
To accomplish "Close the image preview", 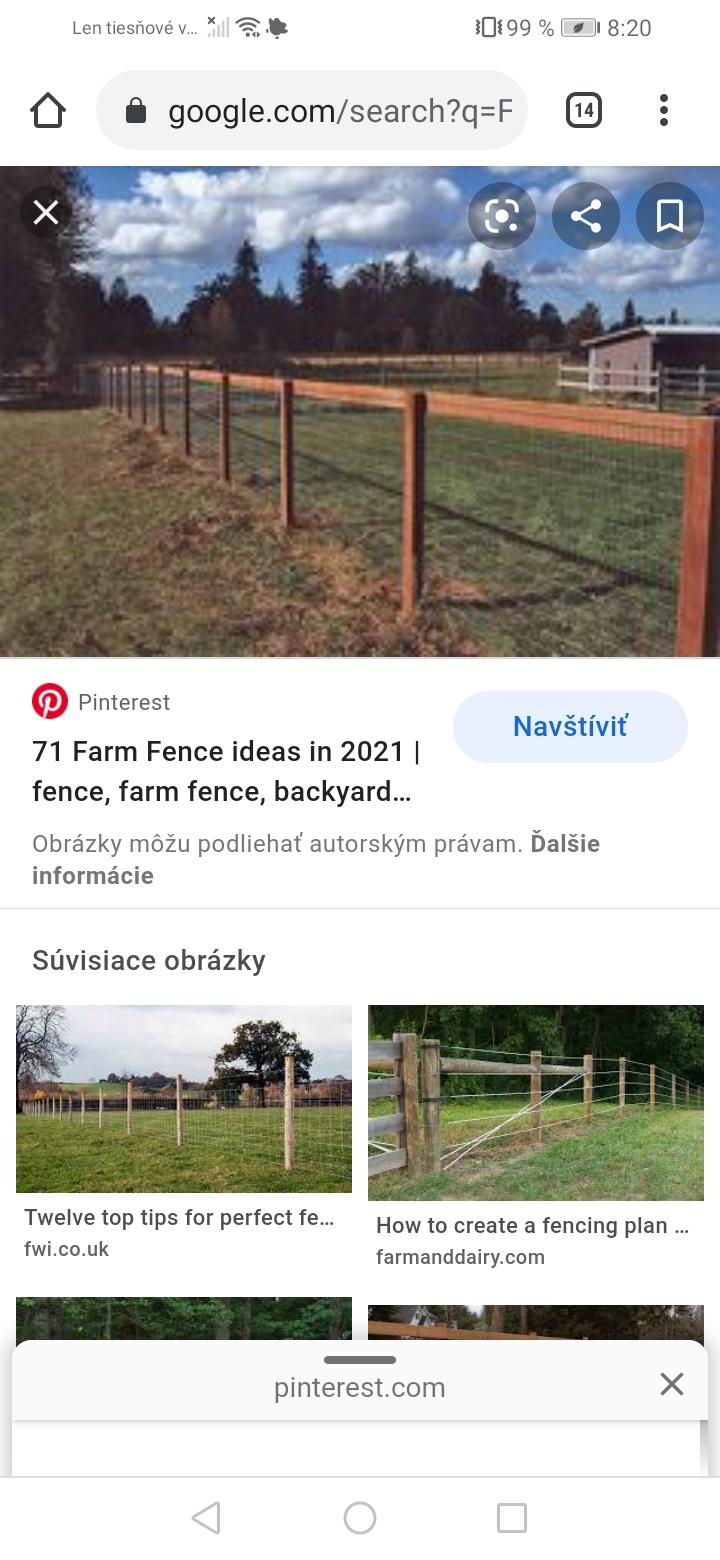I will (x=46, y=212).
